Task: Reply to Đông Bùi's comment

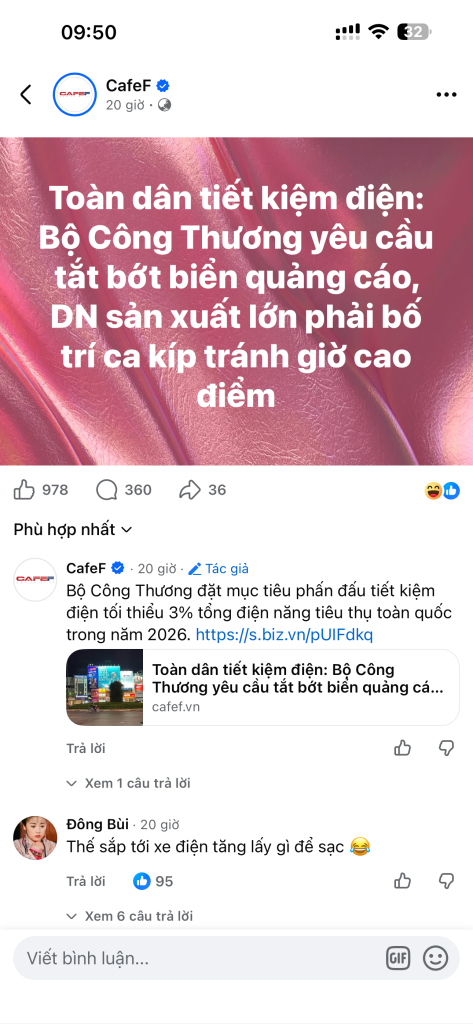Action: point(86,882)
